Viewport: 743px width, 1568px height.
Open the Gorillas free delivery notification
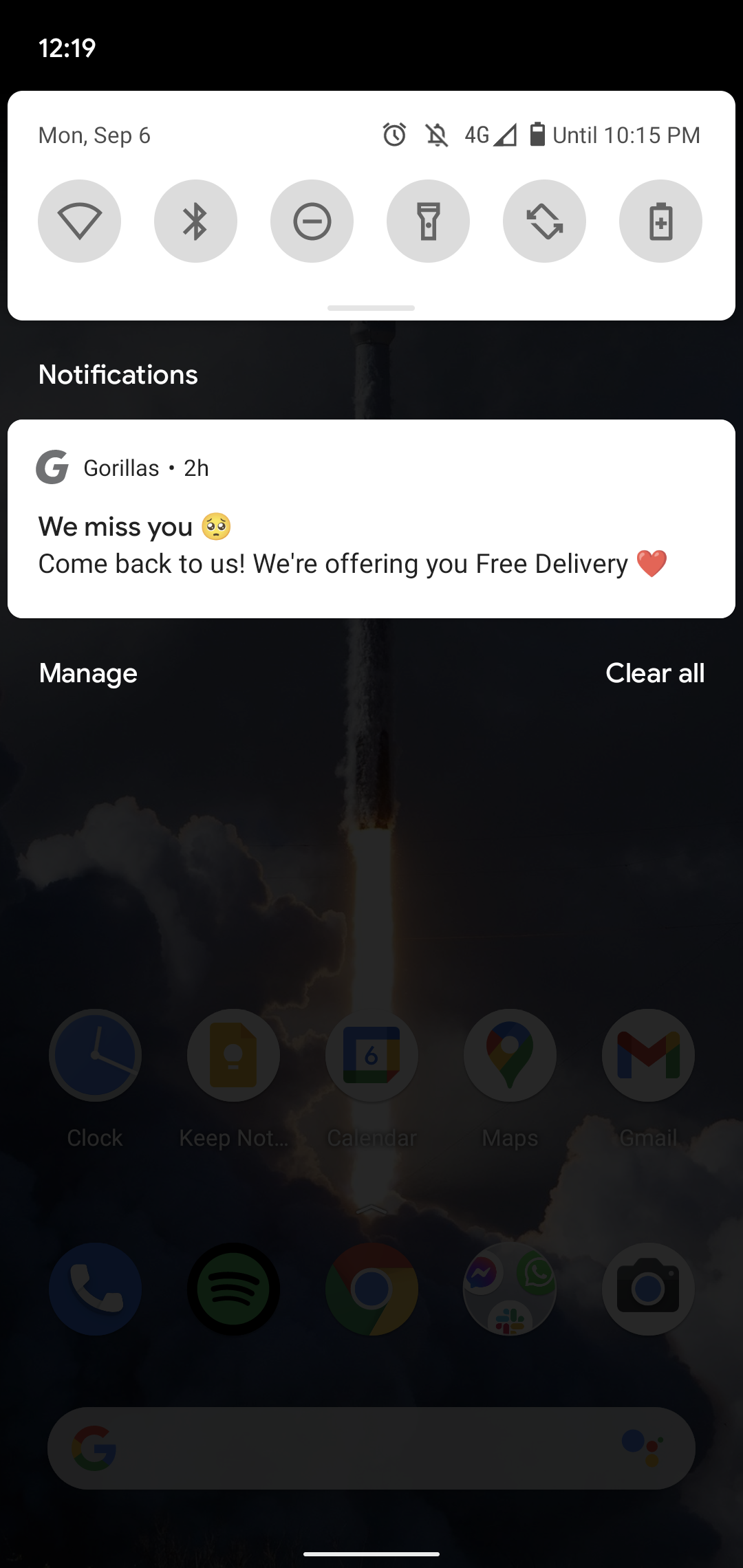[371, 543]
